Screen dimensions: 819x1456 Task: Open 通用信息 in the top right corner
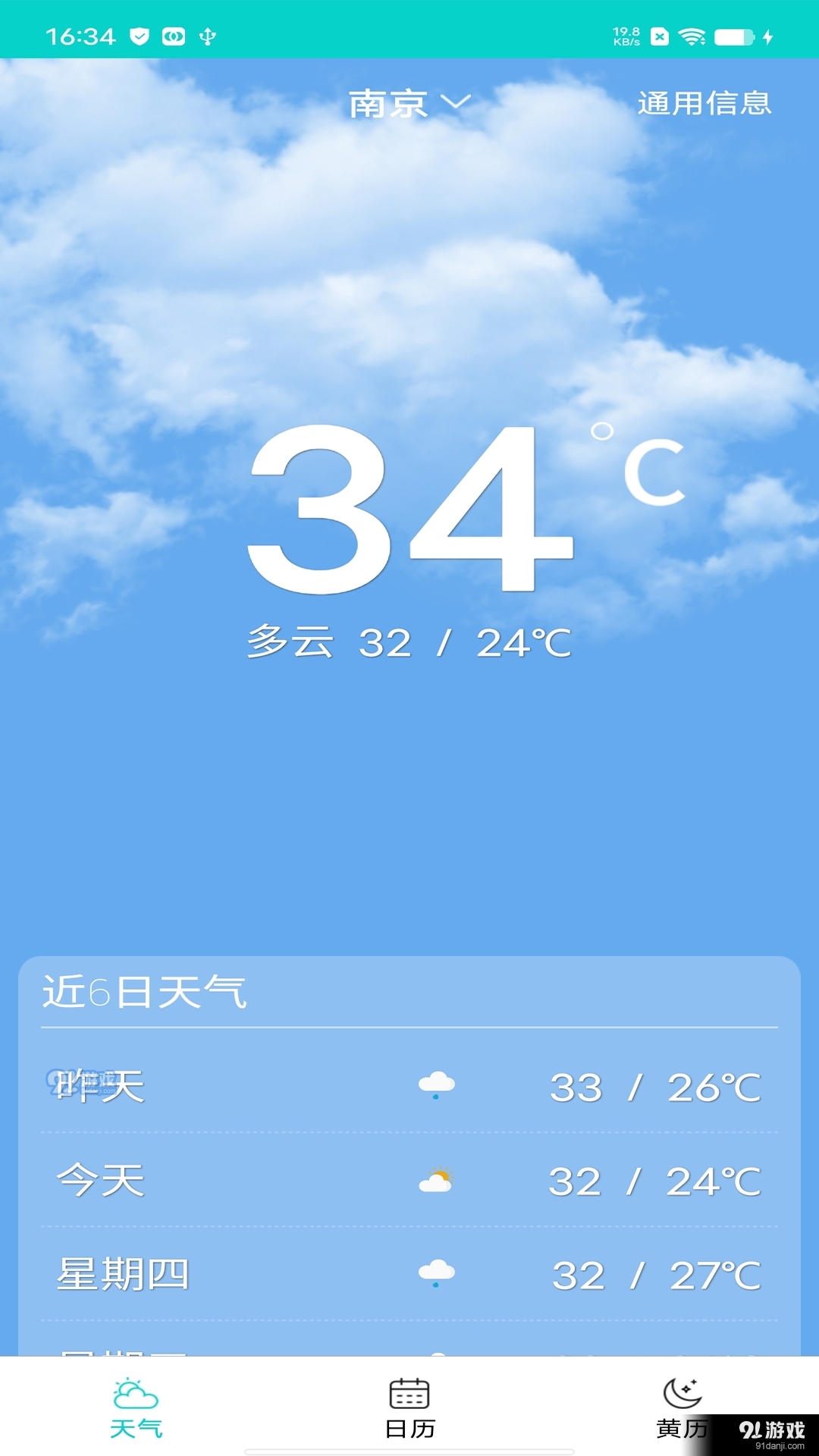click(705, 104)
